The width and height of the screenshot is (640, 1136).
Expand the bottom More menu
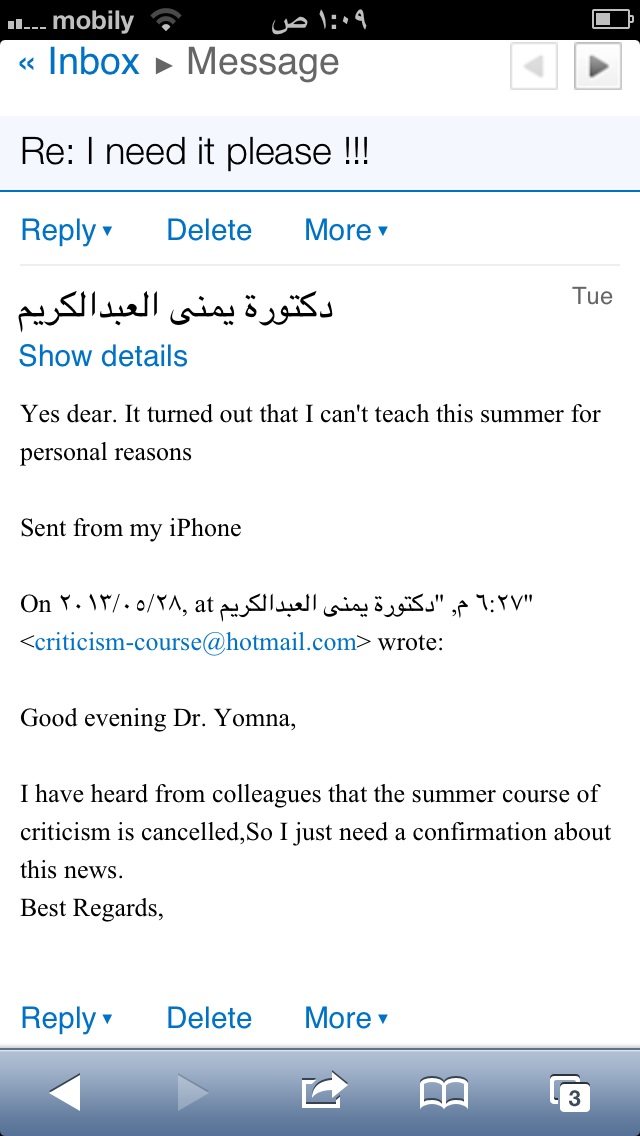pyautogui.click(x=346, y=1018)
